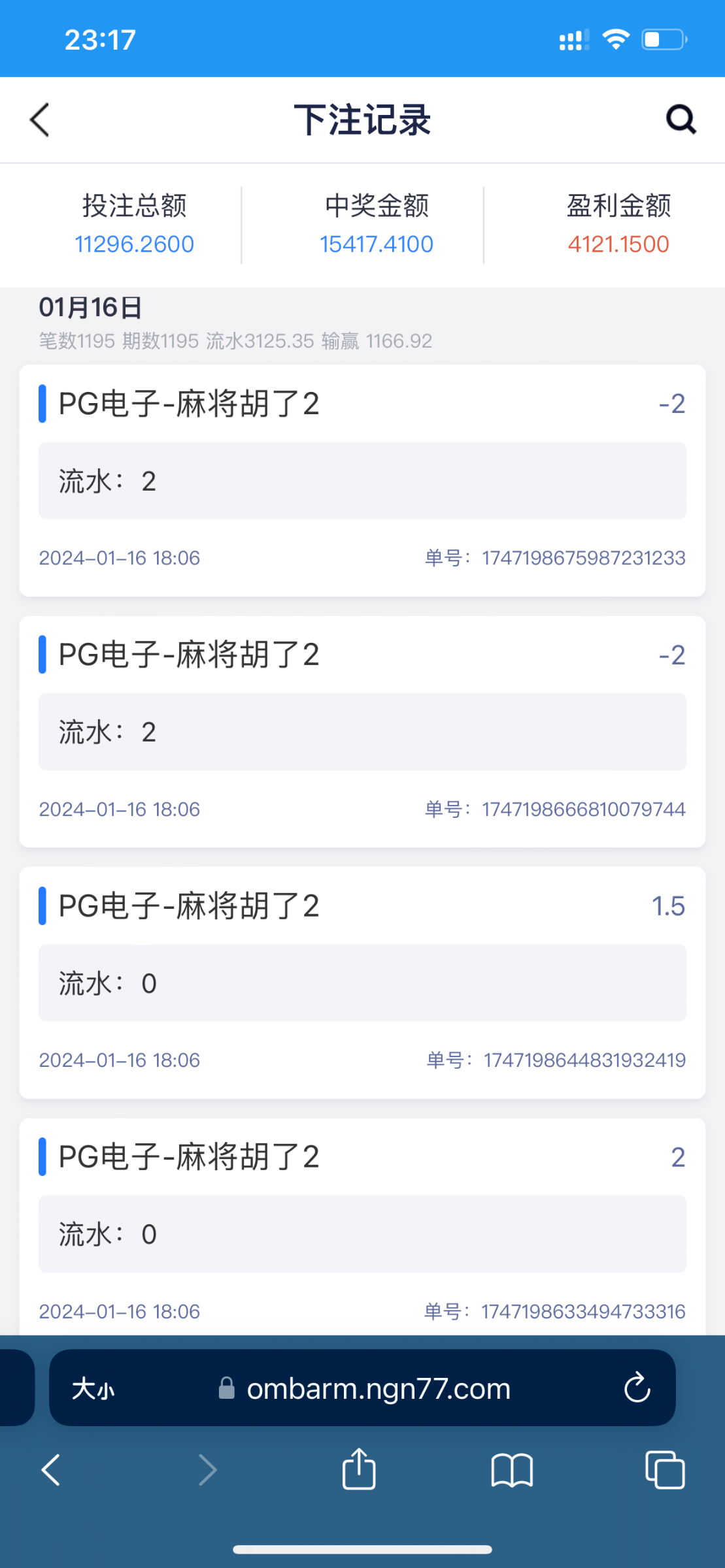Open the search function

coord(681,119)
